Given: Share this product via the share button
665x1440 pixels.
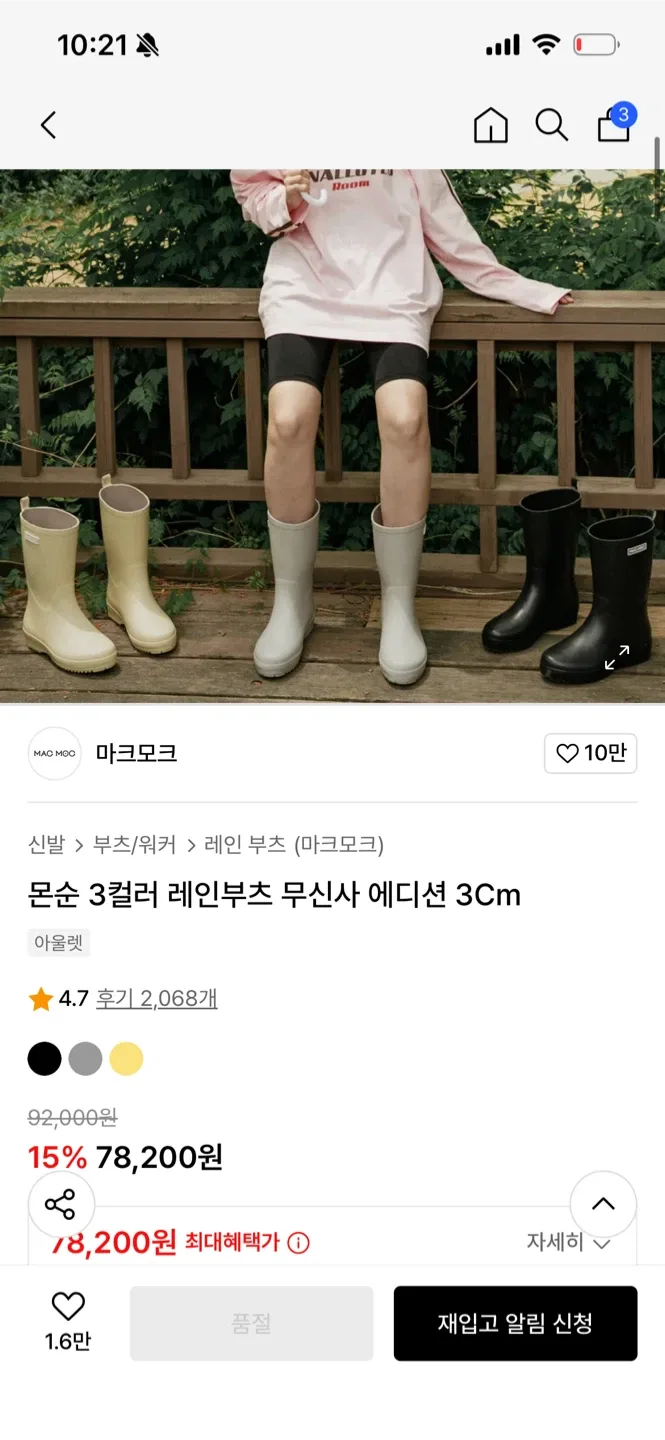Looking at the screenshot, I should [61, 1204].
